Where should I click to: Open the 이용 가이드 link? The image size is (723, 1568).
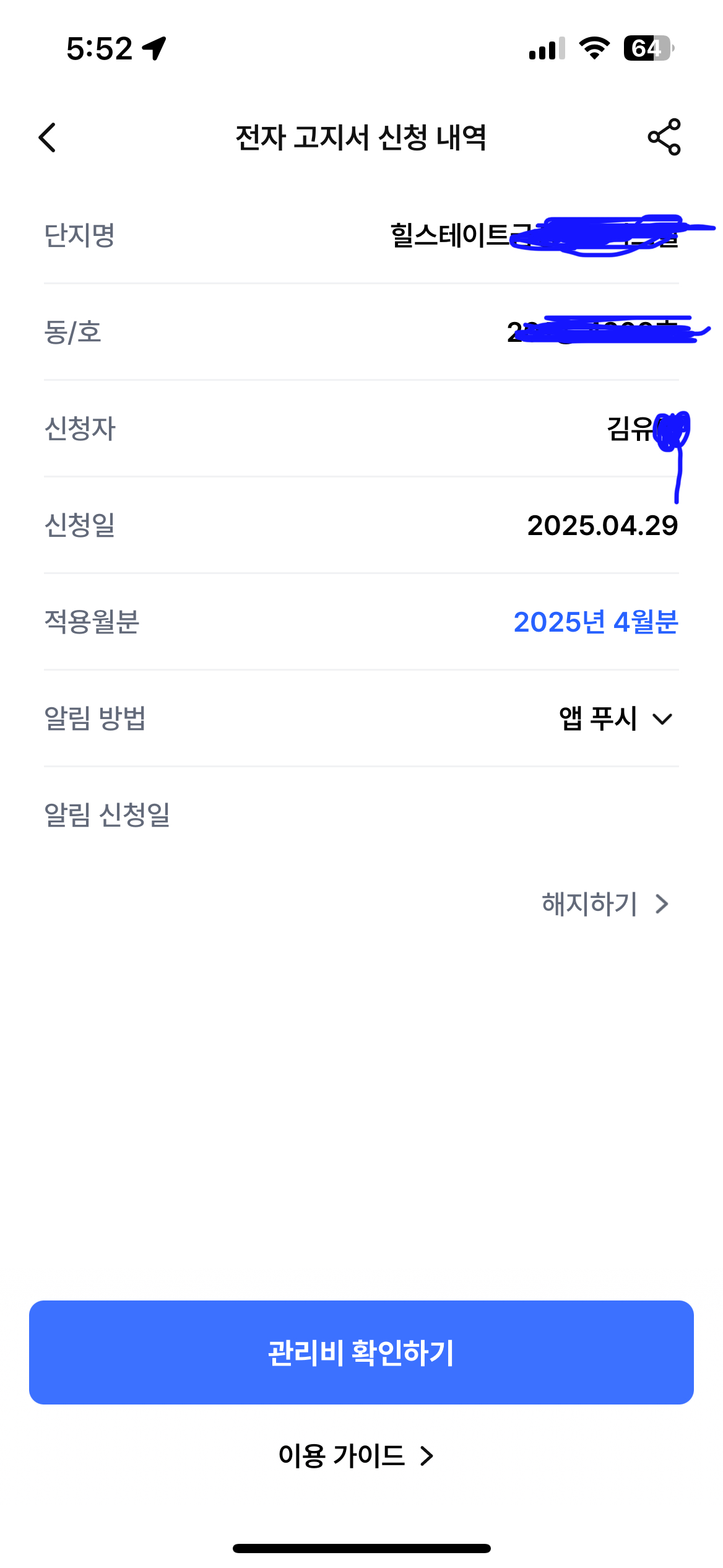[x=355, y=1455]
